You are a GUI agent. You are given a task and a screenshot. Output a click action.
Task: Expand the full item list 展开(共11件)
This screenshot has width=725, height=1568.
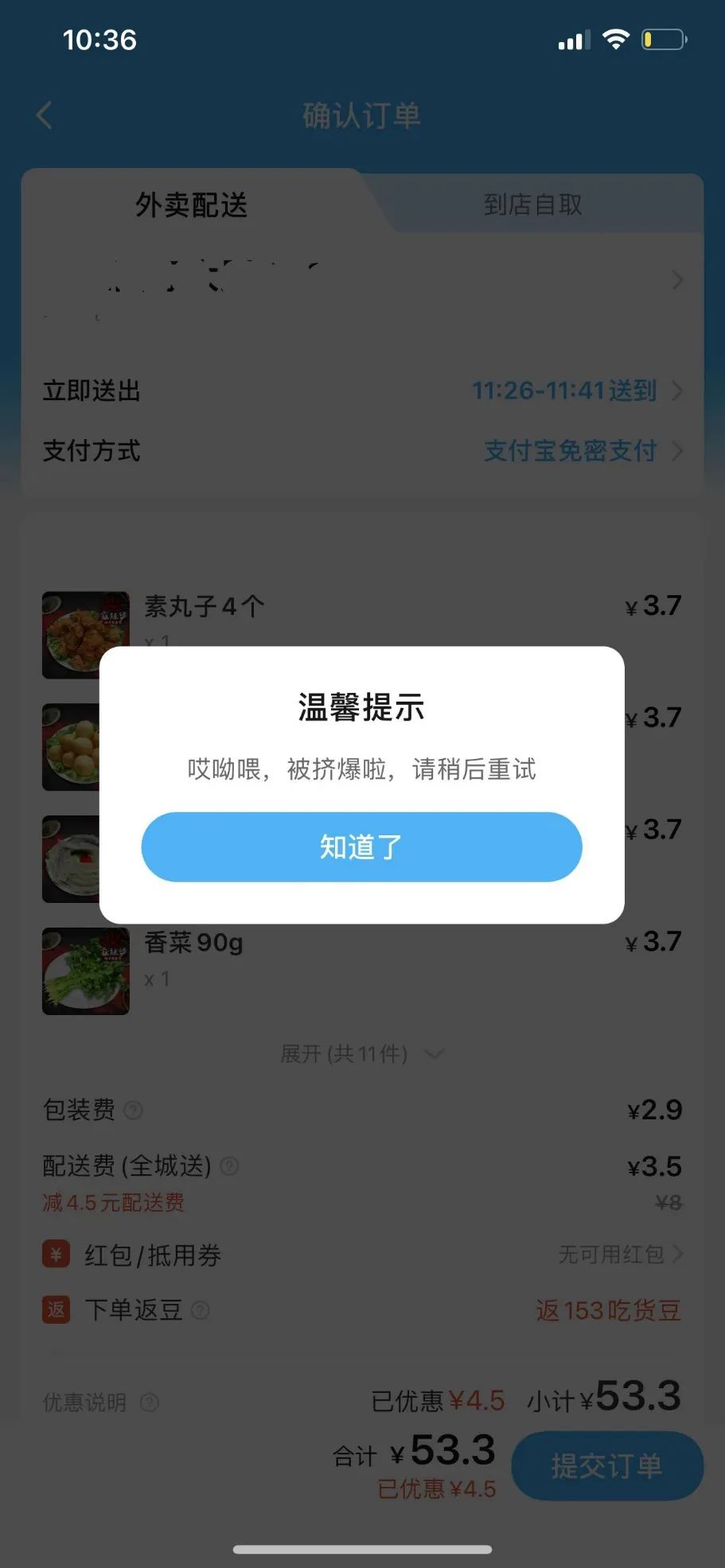[x=361, y=1054]
